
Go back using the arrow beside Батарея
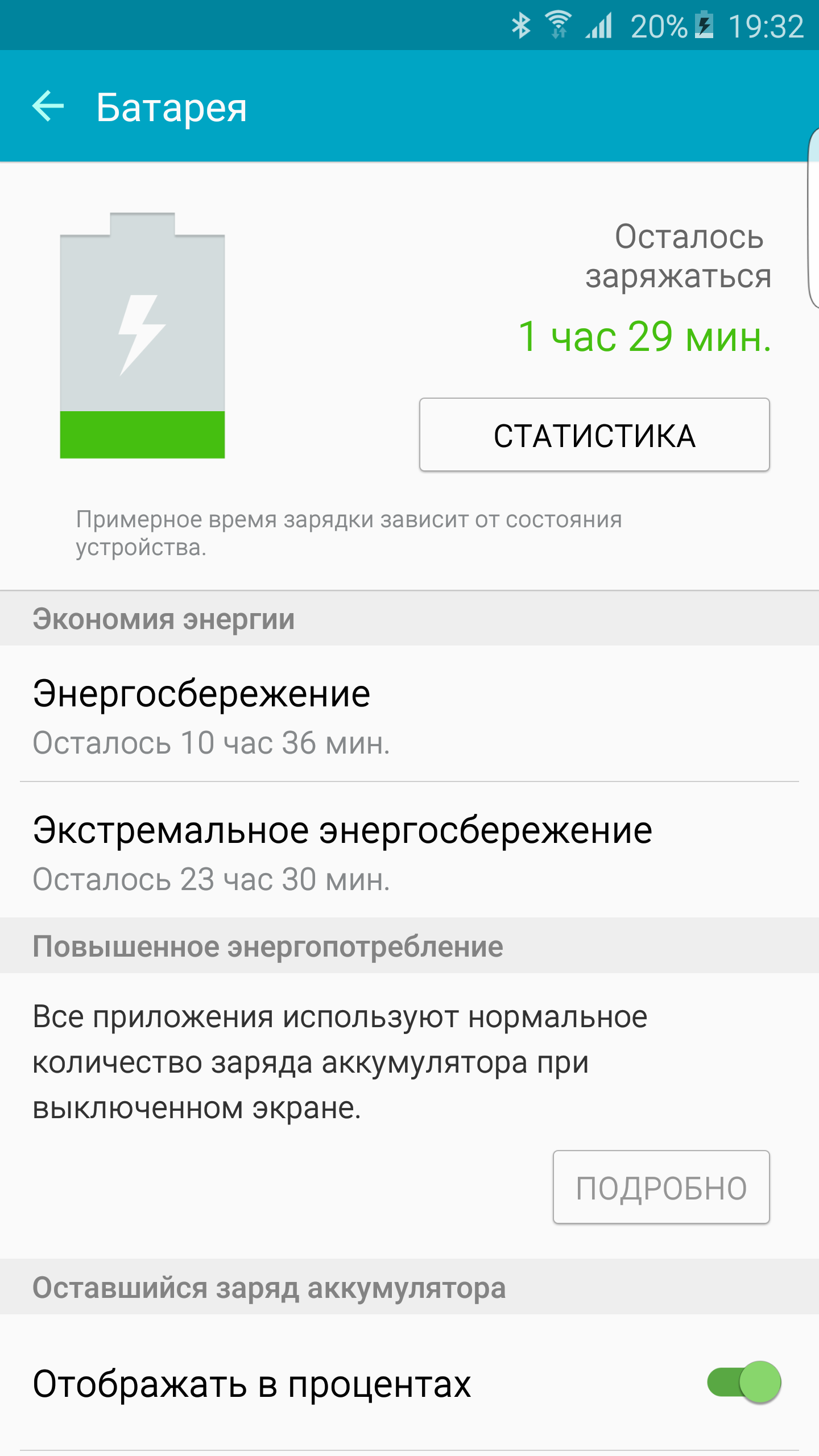48,106
